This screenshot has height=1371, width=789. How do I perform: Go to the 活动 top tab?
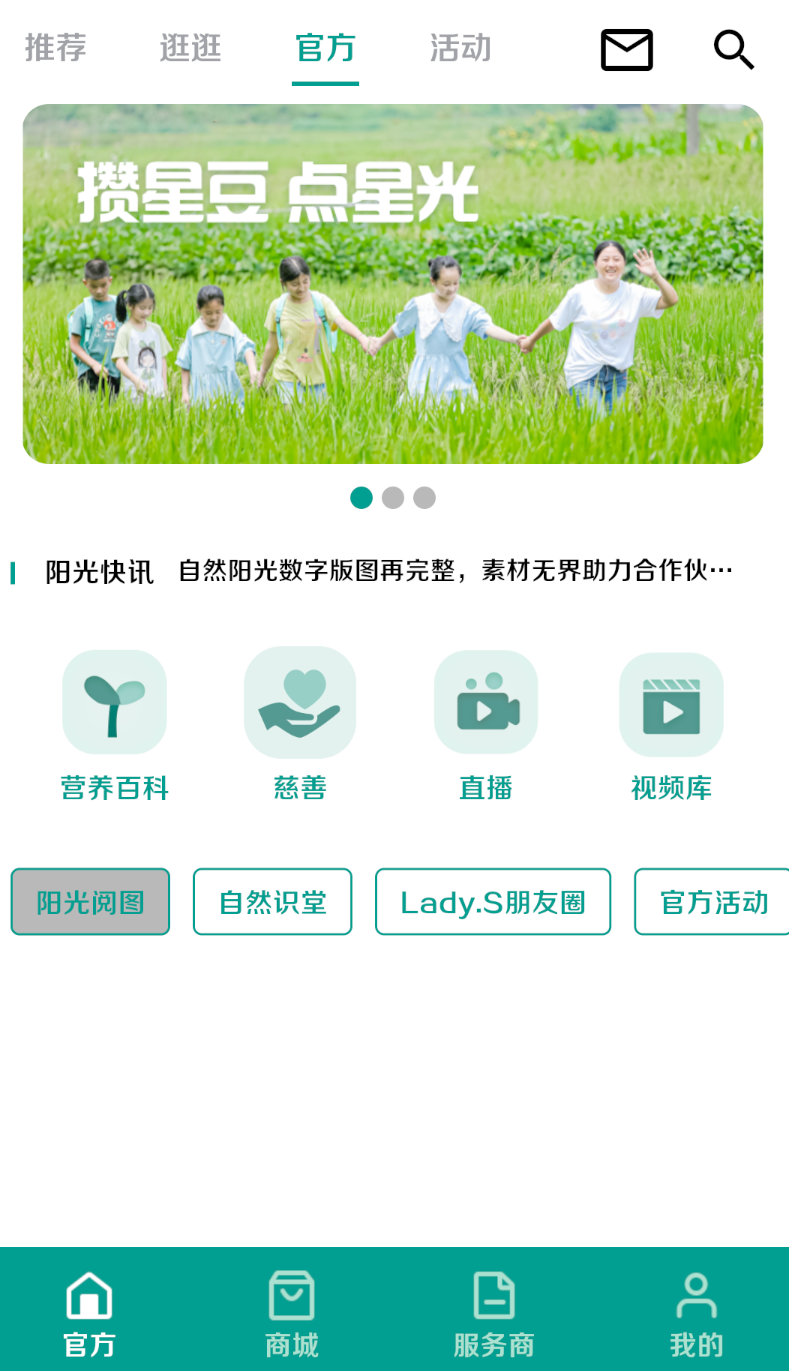(x=460, y=48)
